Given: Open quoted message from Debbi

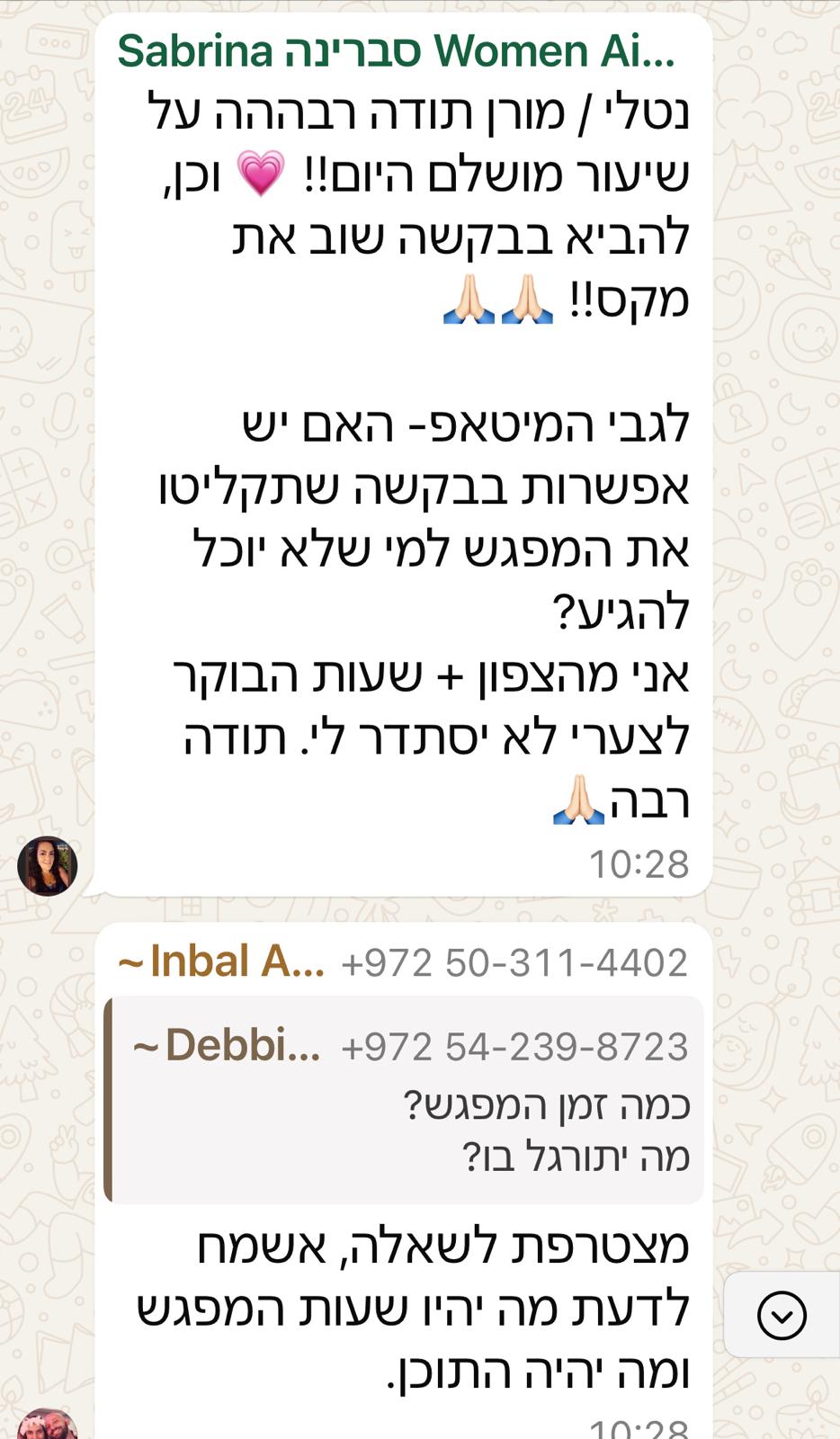Looking at the screenshot, I should (404, 1100).
